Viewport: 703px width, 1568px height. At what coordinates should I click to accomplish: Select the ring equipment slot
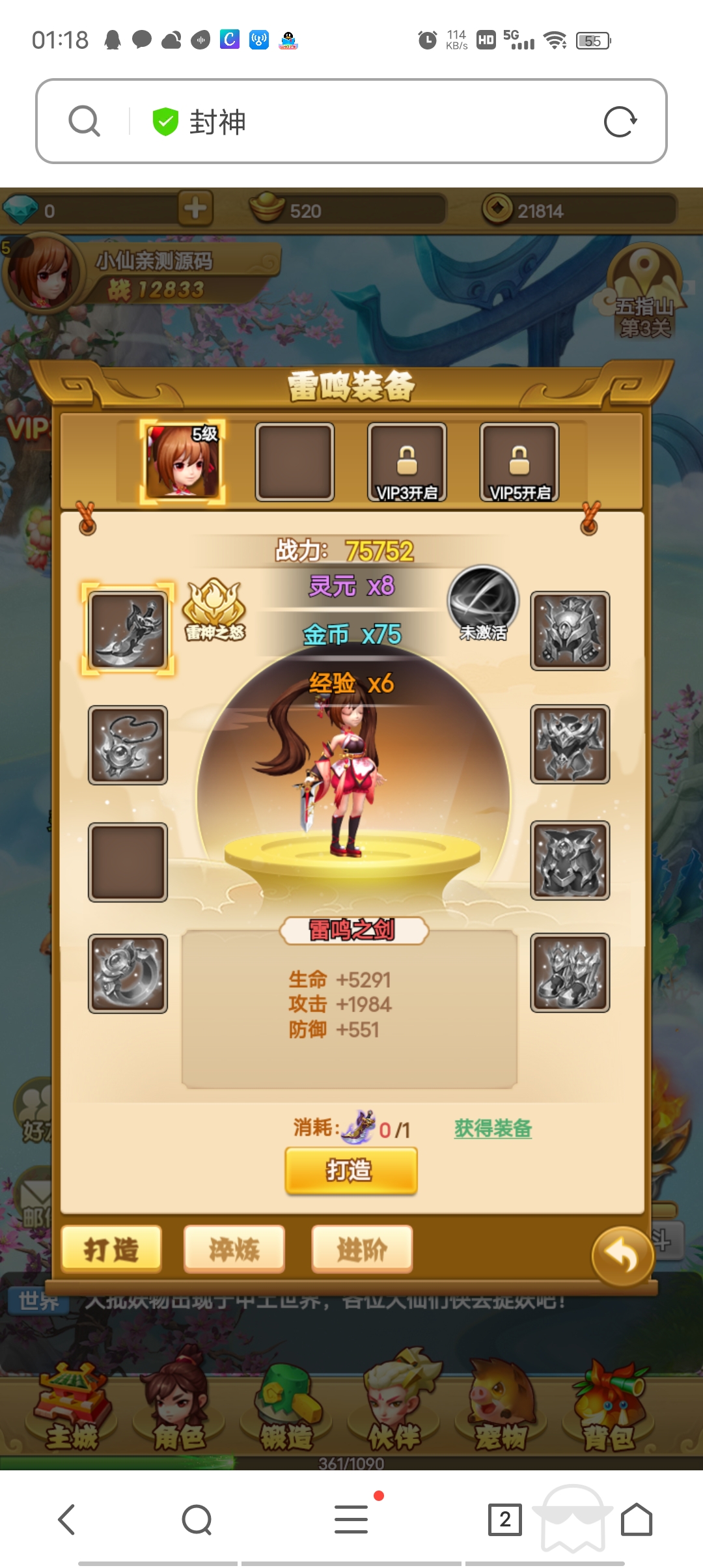[128, 973]
